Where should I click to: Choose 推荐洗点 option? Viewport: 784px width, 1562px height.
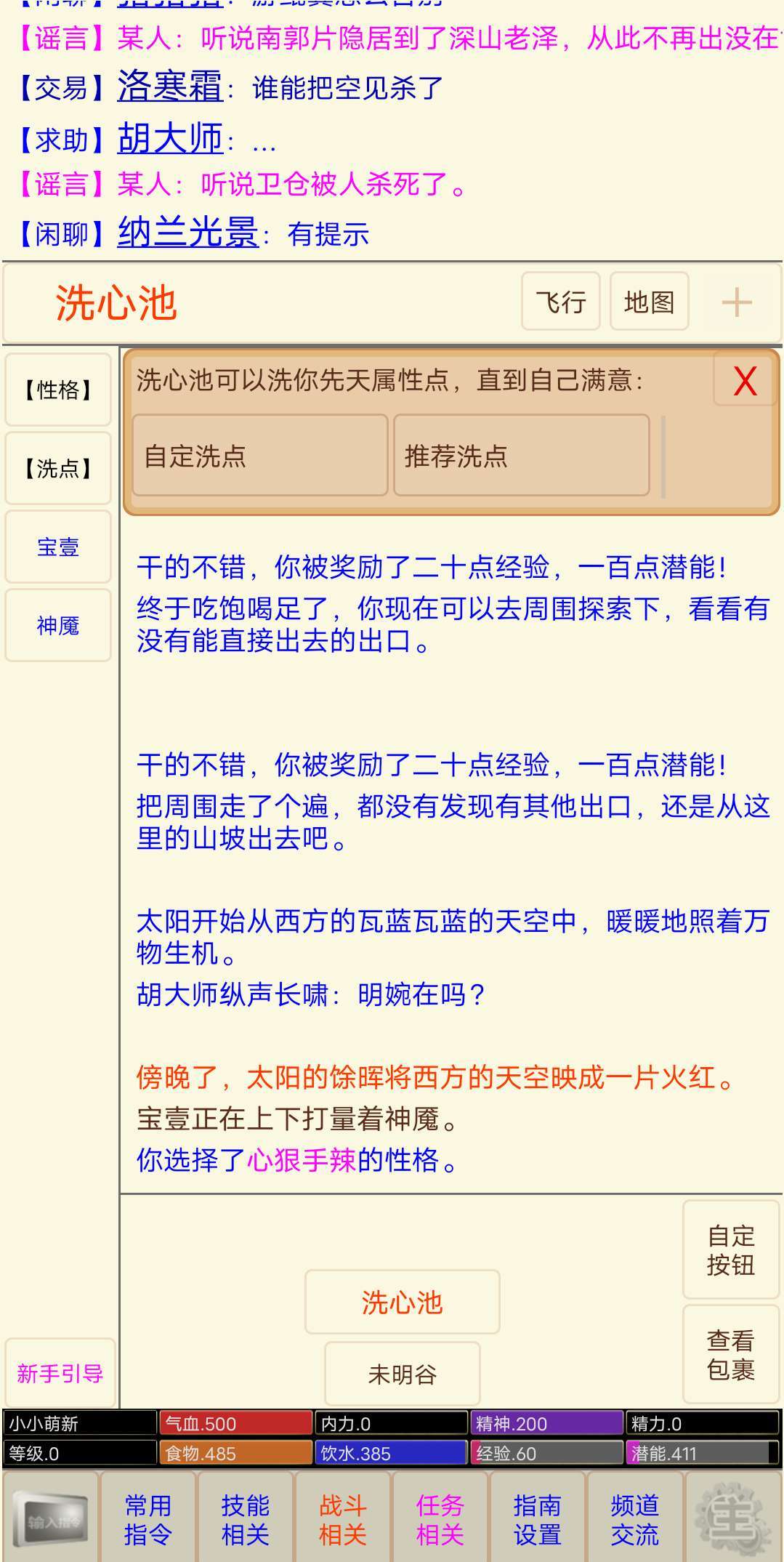(x=521, y=456)
